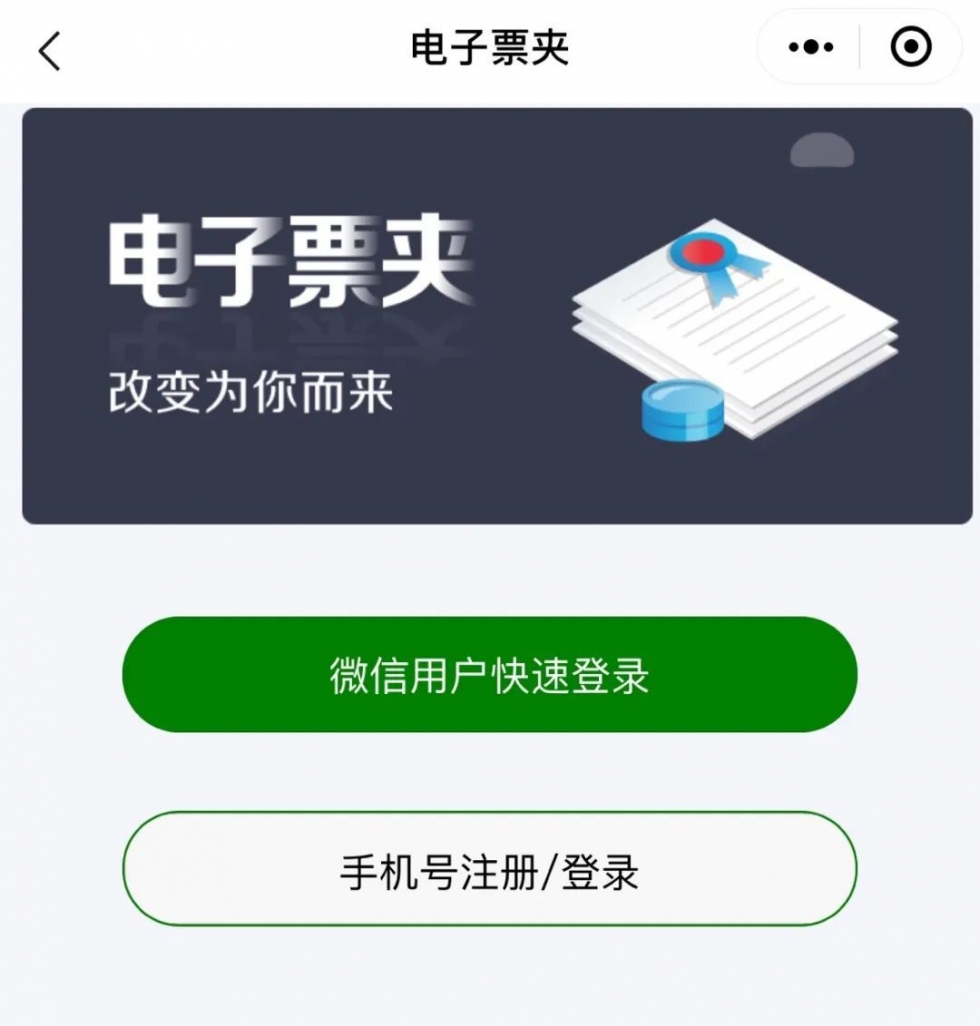Open the mini program more options menu
The image size is (980, 1026).
[810, 48]
